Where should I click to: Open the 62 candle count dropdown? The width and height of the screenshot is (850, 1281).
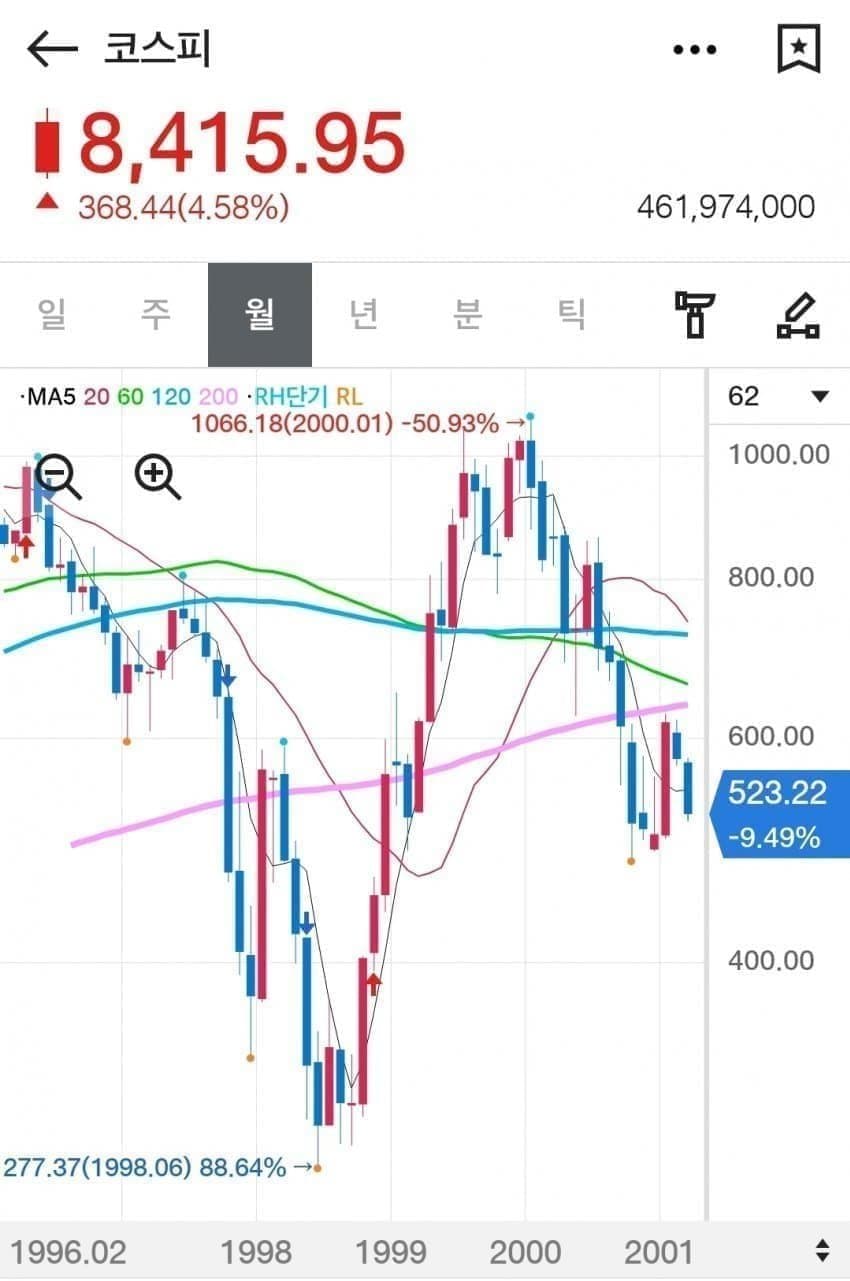[780, 396]
